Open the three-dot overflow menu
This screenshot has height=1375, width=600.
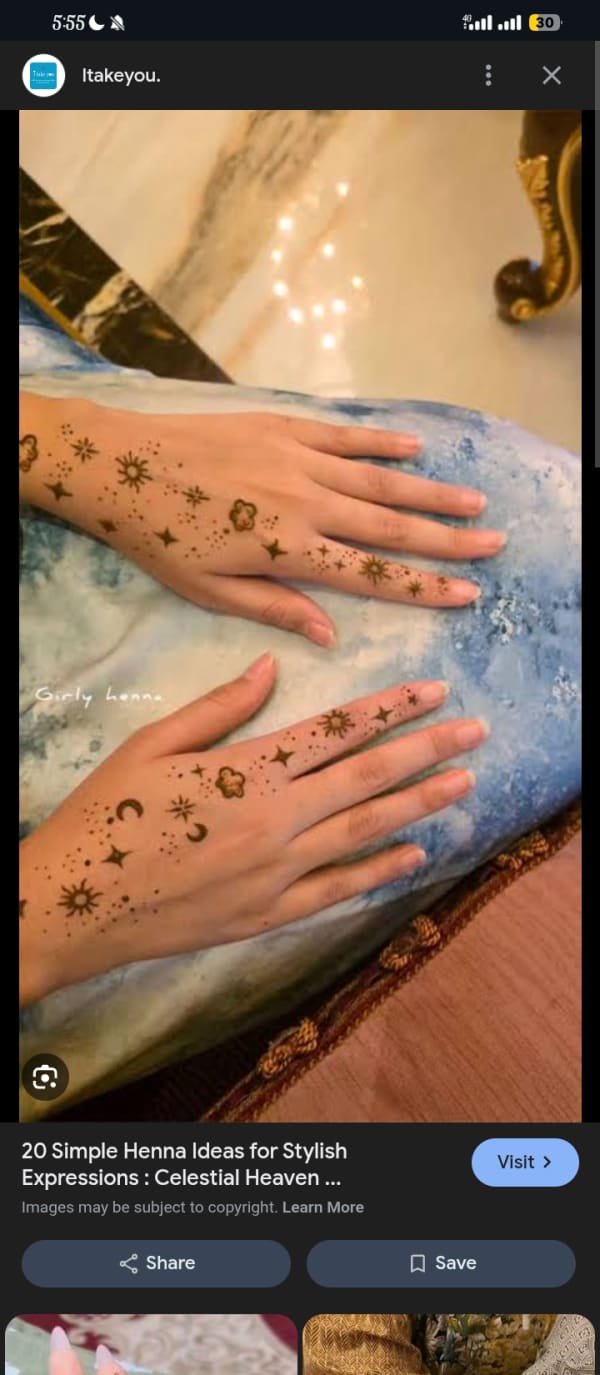(488, 75)
